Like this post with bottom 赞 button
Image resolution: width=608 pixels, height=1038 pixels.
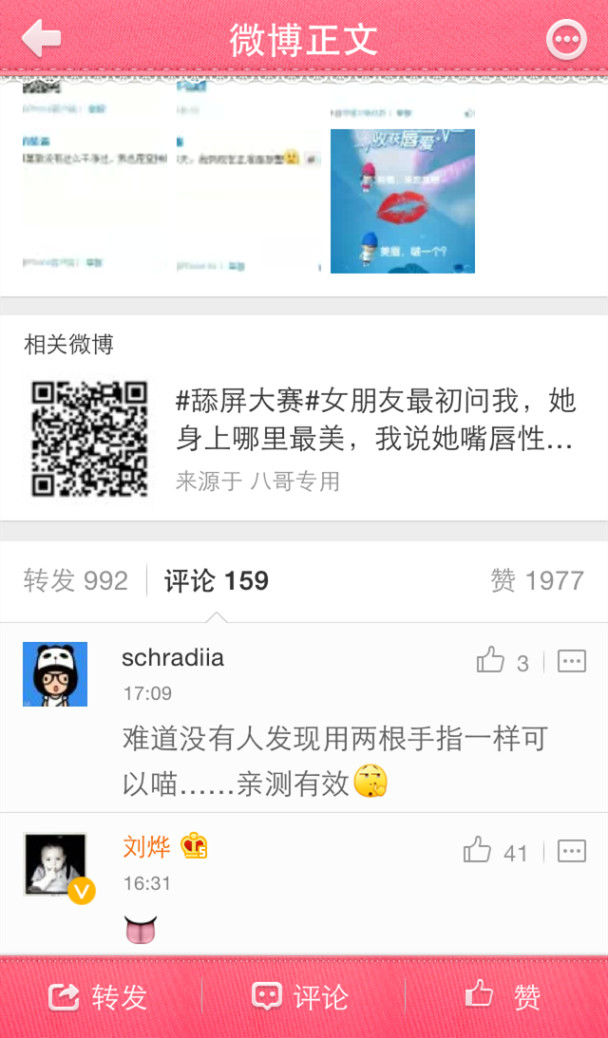tap(503, 996)
